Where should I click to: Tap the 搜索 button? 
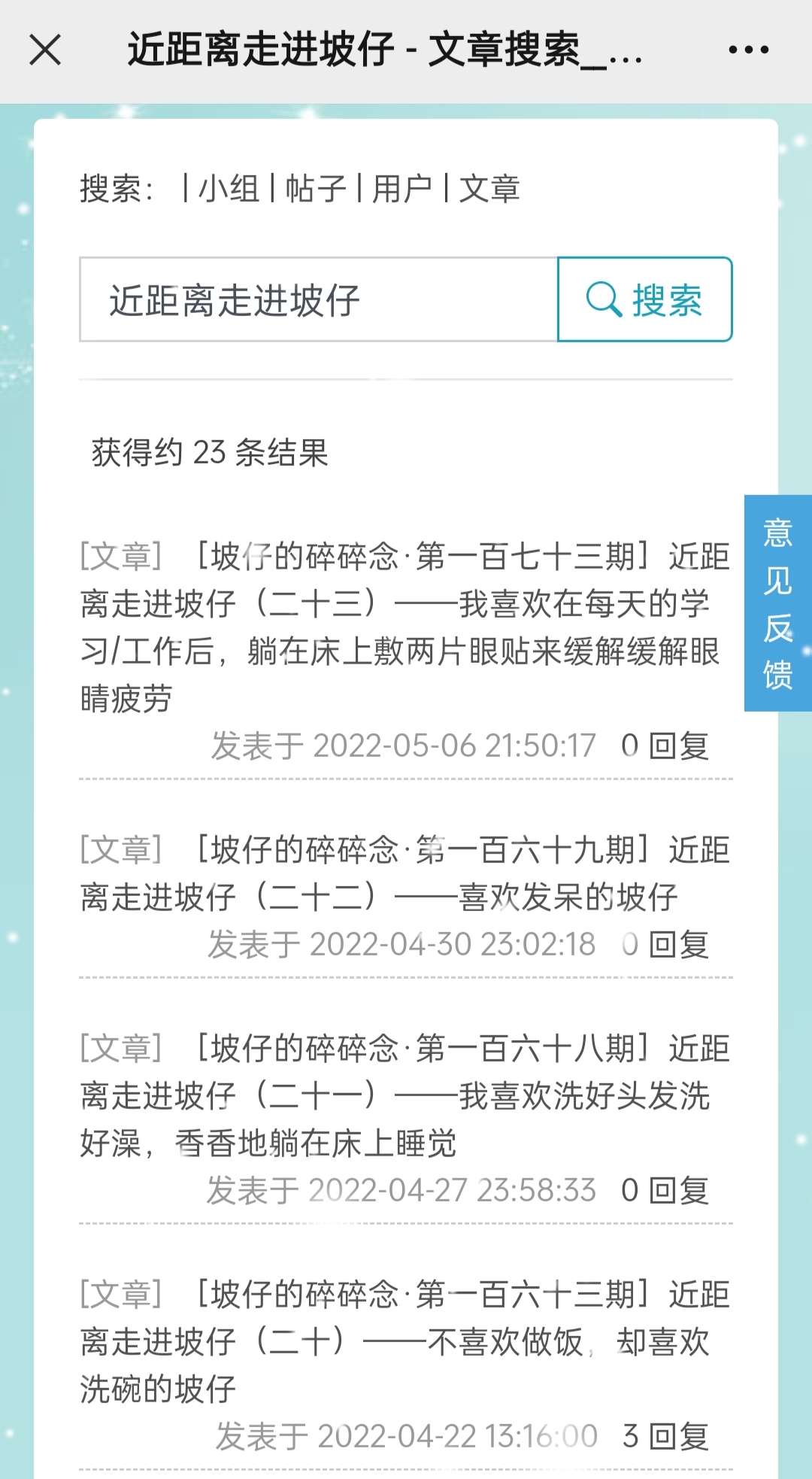(645, 300)
